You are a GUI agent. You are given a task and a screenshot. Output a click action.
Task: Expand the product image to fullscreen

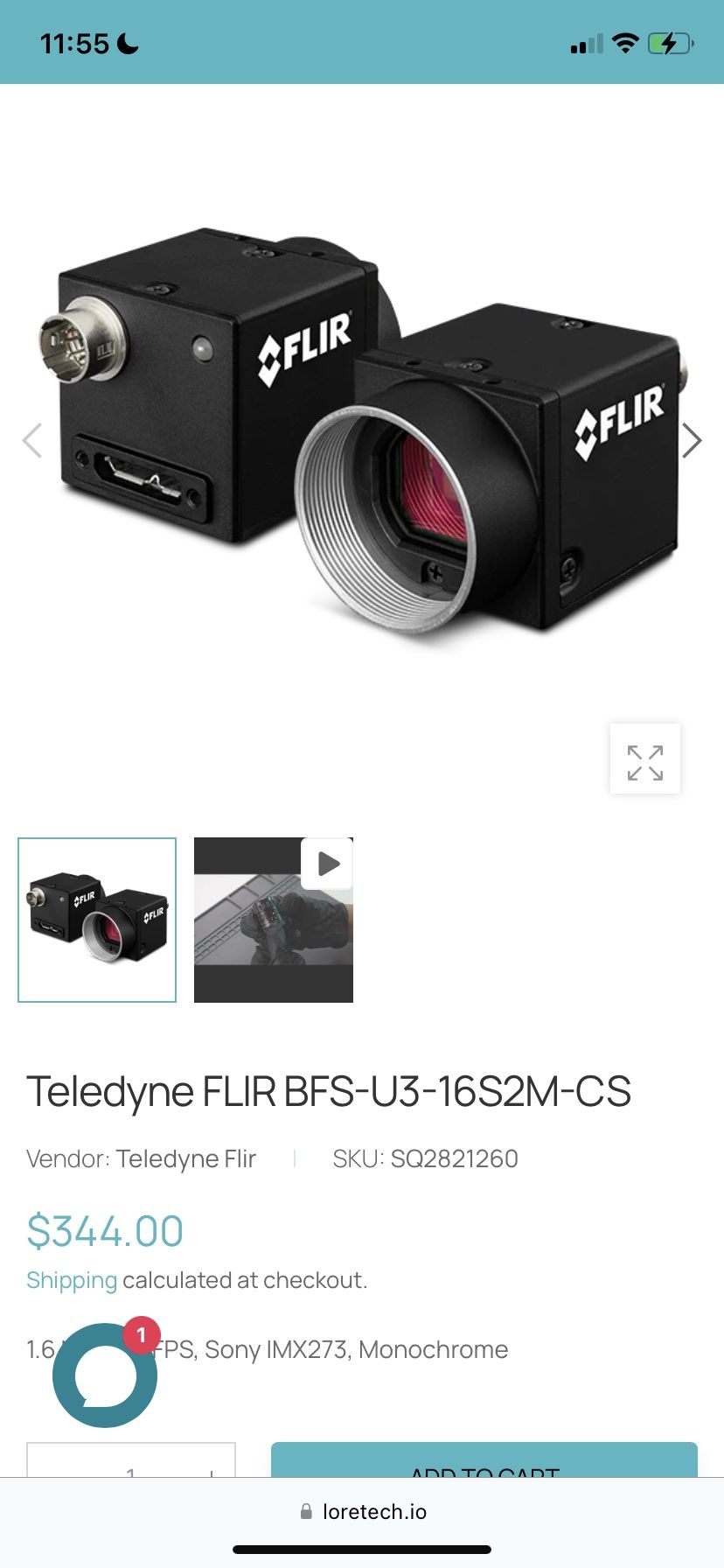tap(645, 759)
